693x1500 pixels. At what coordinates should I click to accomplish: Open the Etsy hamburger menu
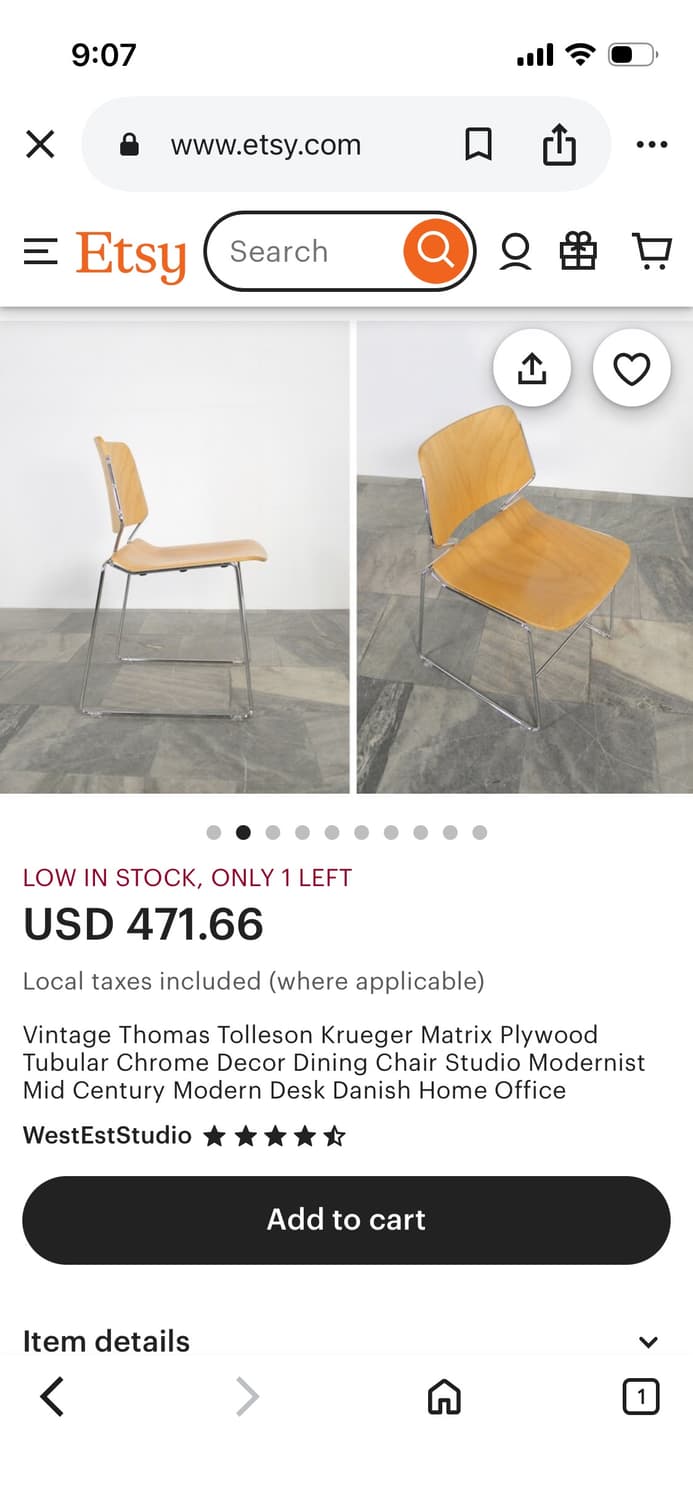coord(41,252)
